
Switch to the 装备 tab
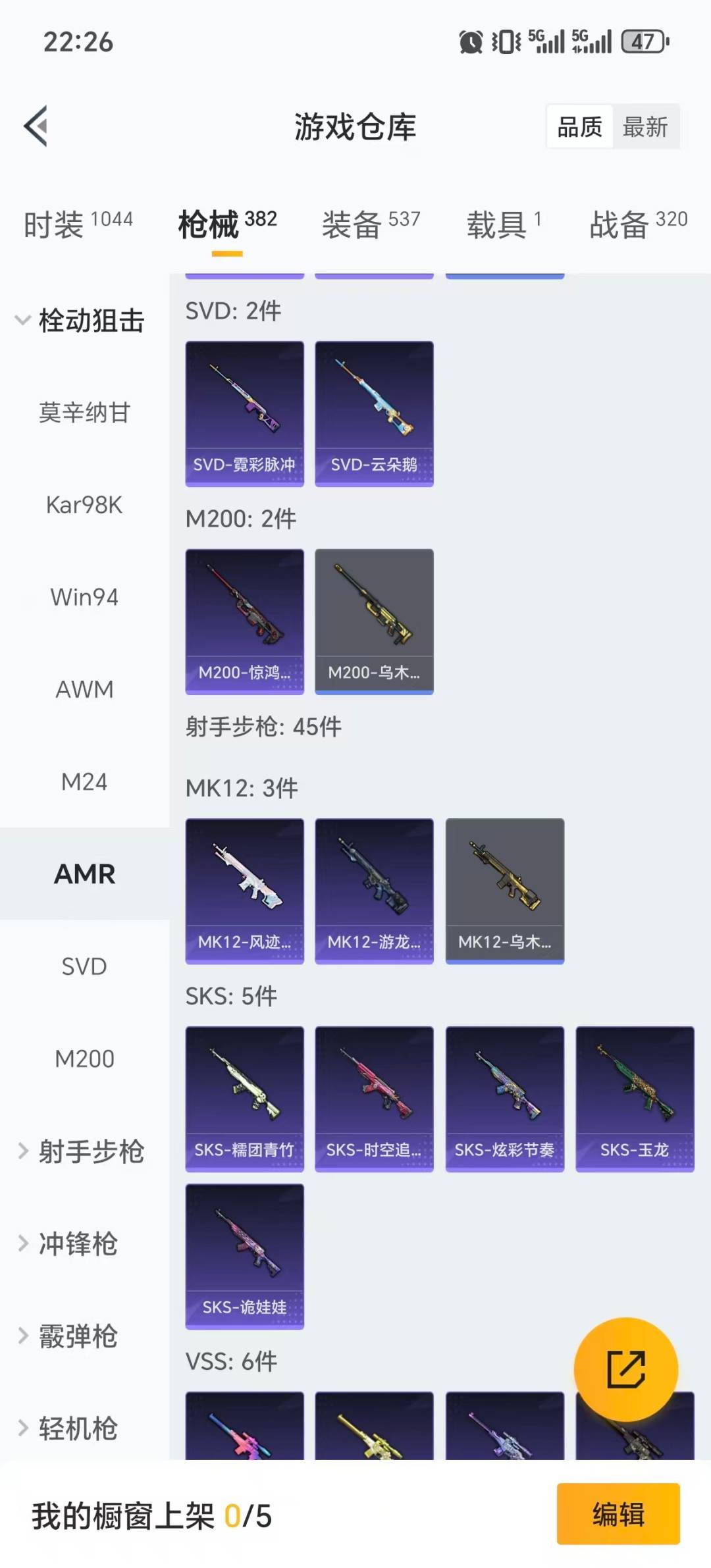coord(371,224)
